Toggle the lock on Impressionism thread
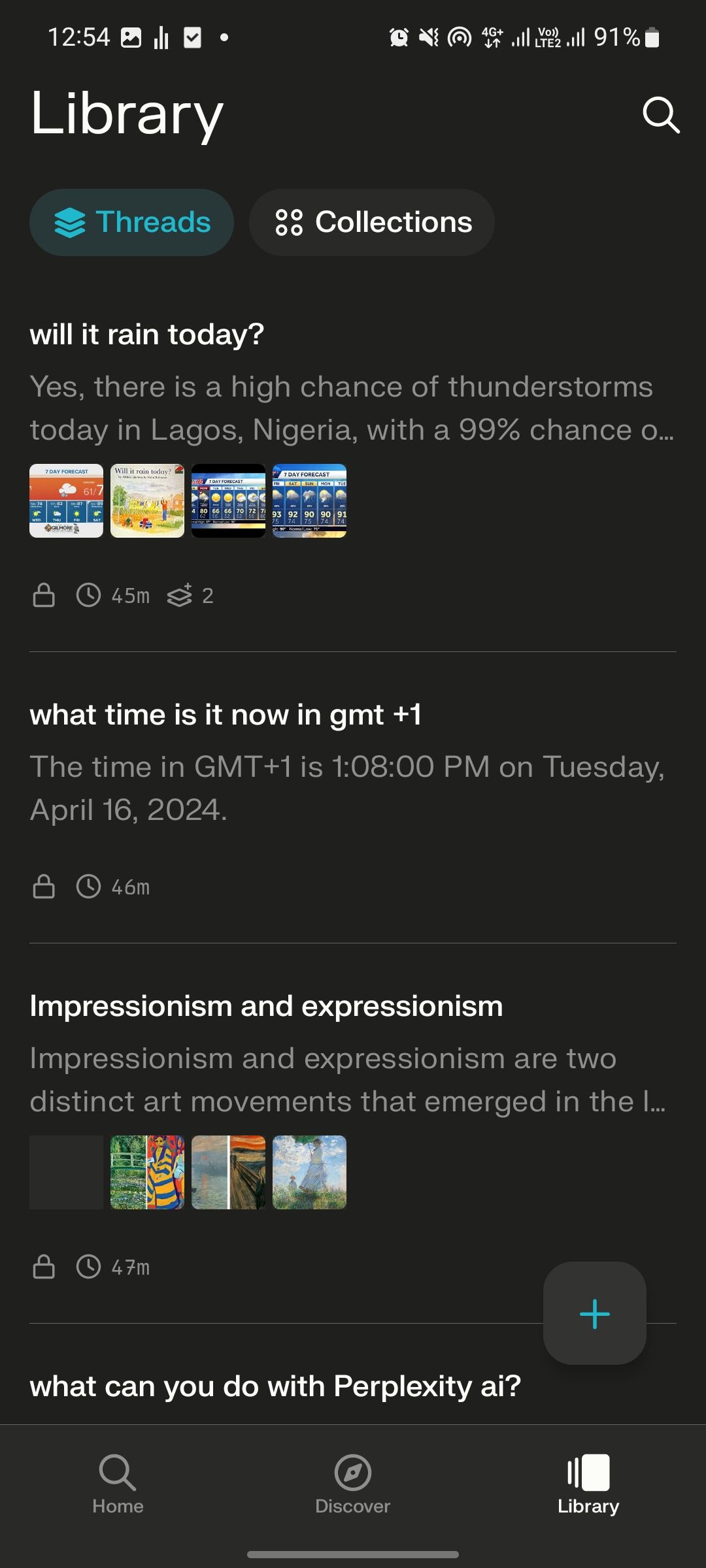Screen dimensions: 706x1568 coord(43,1266)
